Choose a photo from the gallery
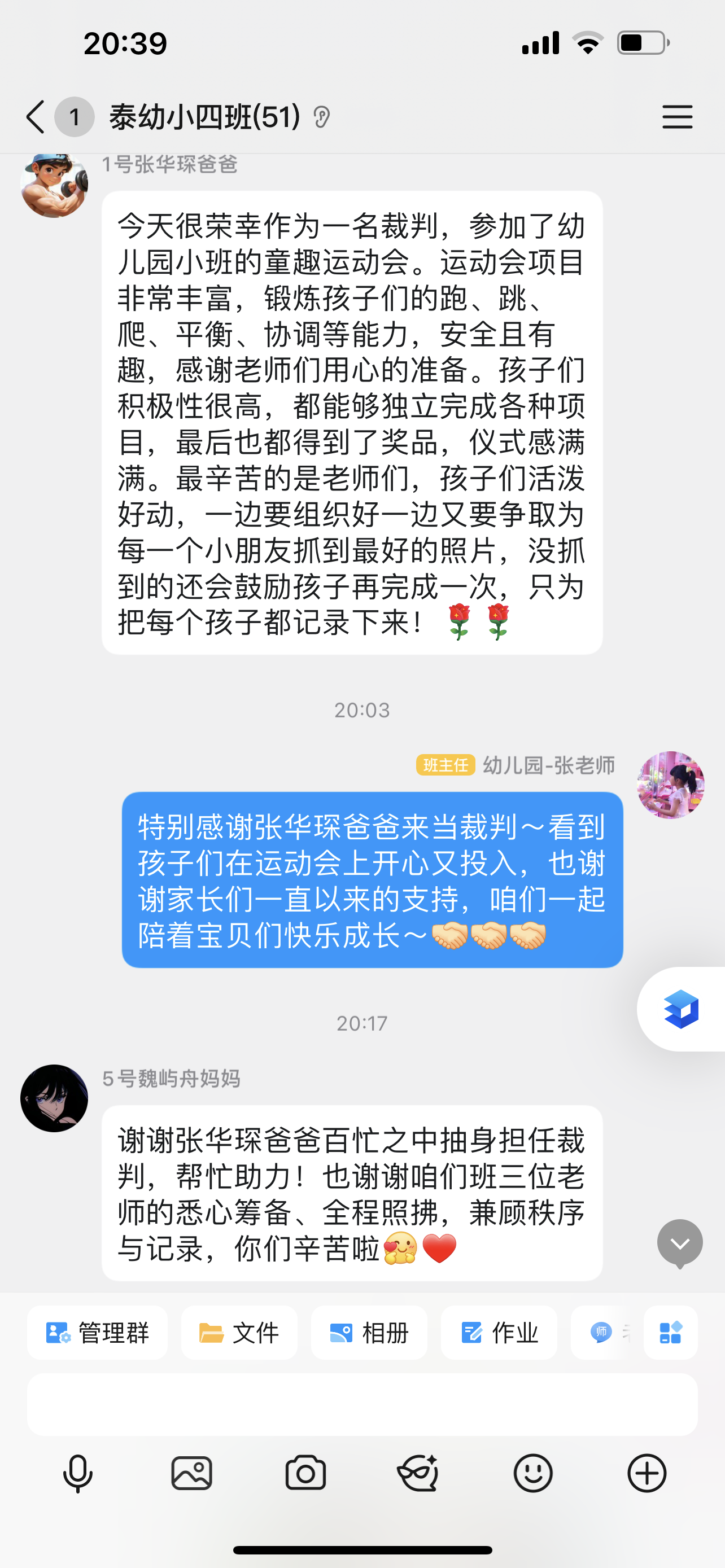This screenshot has height=1568, width=725. (x=192, y=1474)
